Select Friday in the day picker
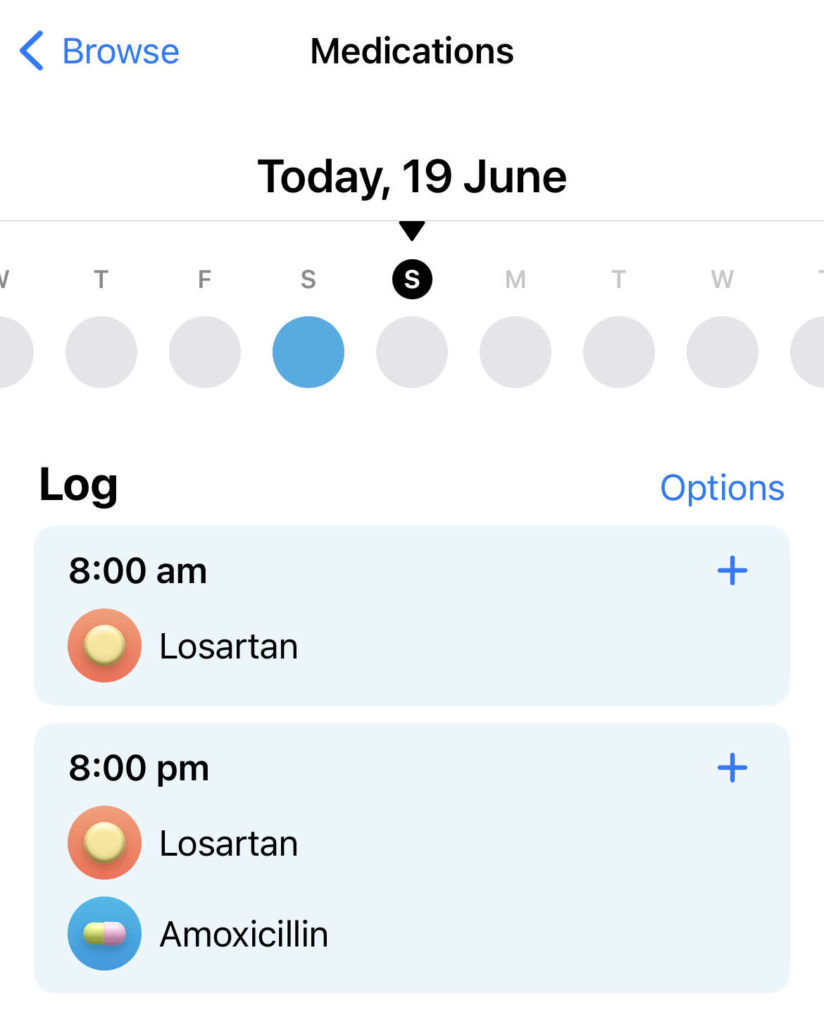Image resolution: width=824 pixels, height=1024 pixels. coord(204,351)
